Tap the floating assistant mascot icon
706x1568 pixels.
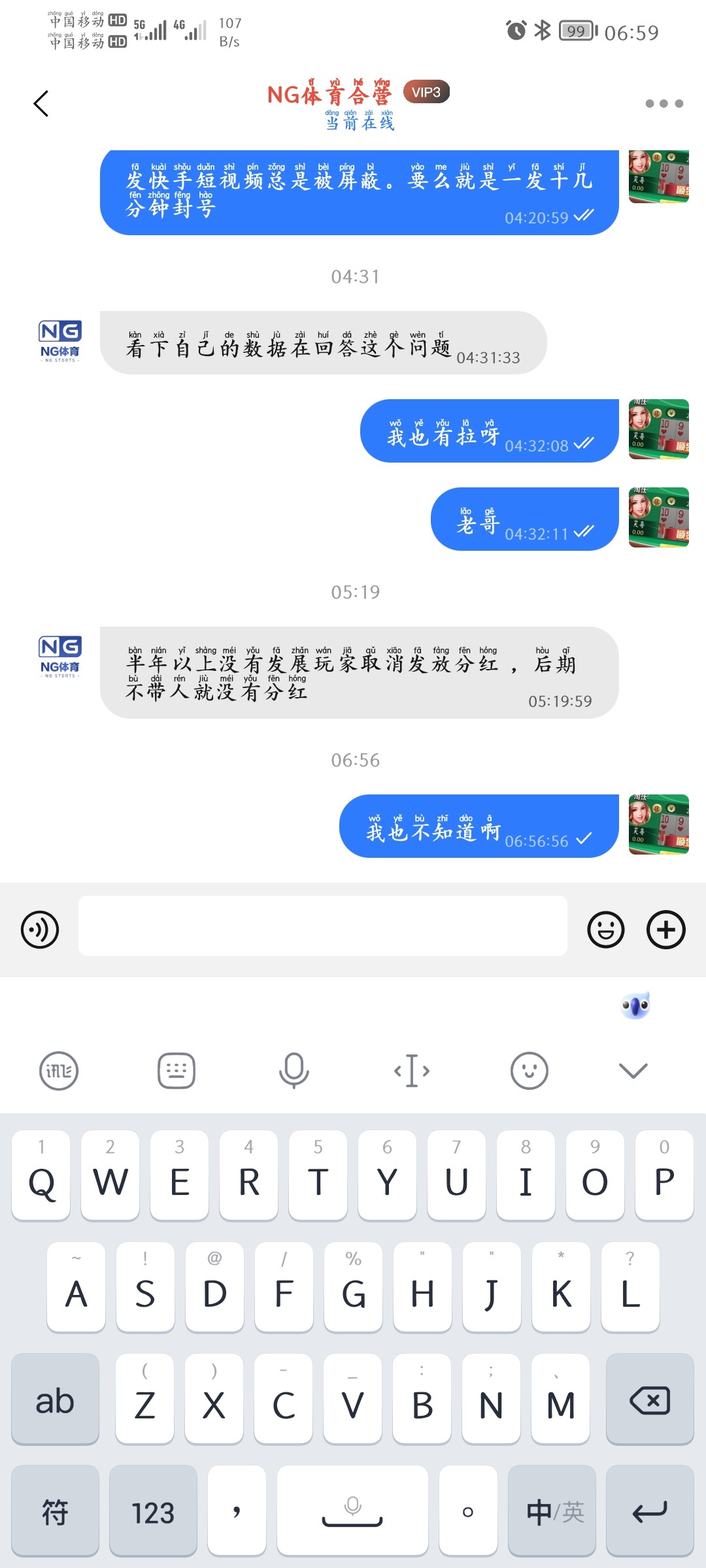(635, 1005)
